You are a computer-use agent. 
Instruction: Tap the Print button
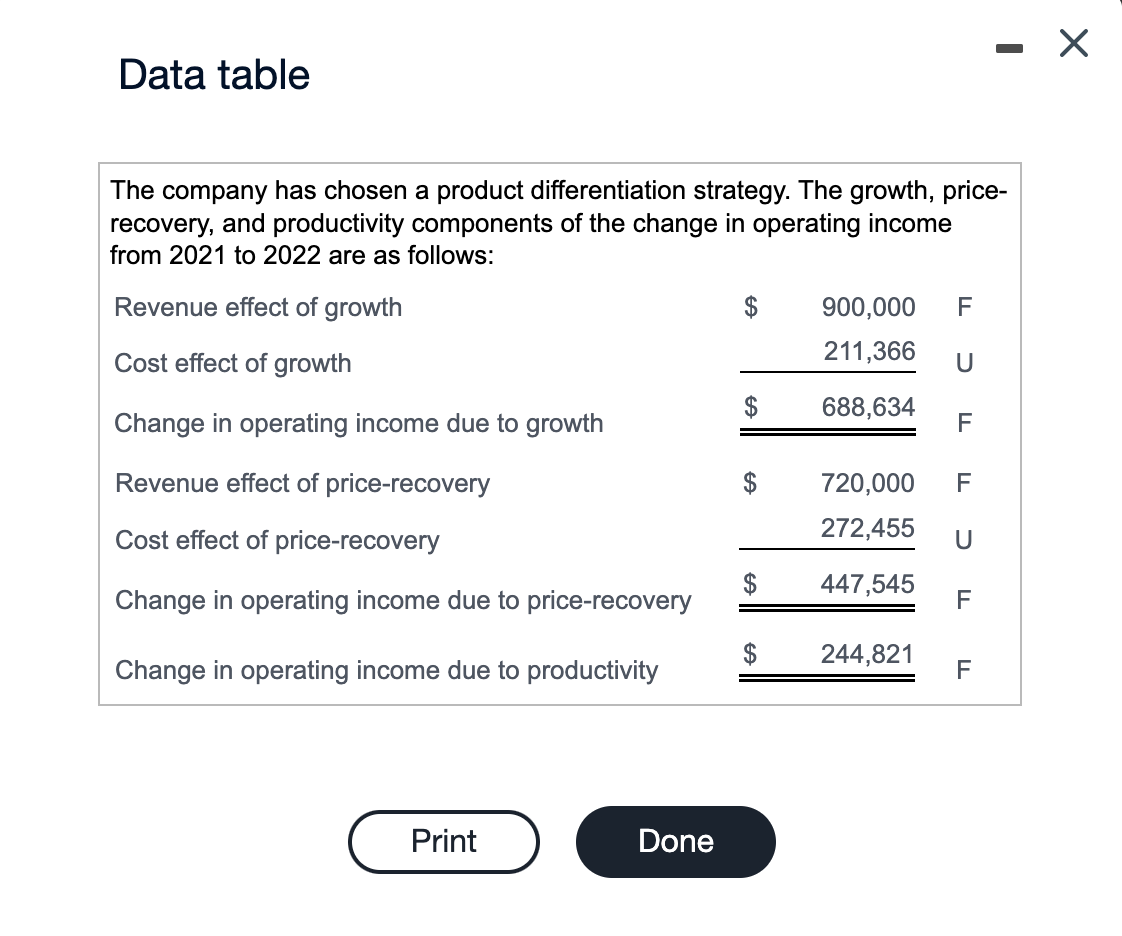(444, 841)
